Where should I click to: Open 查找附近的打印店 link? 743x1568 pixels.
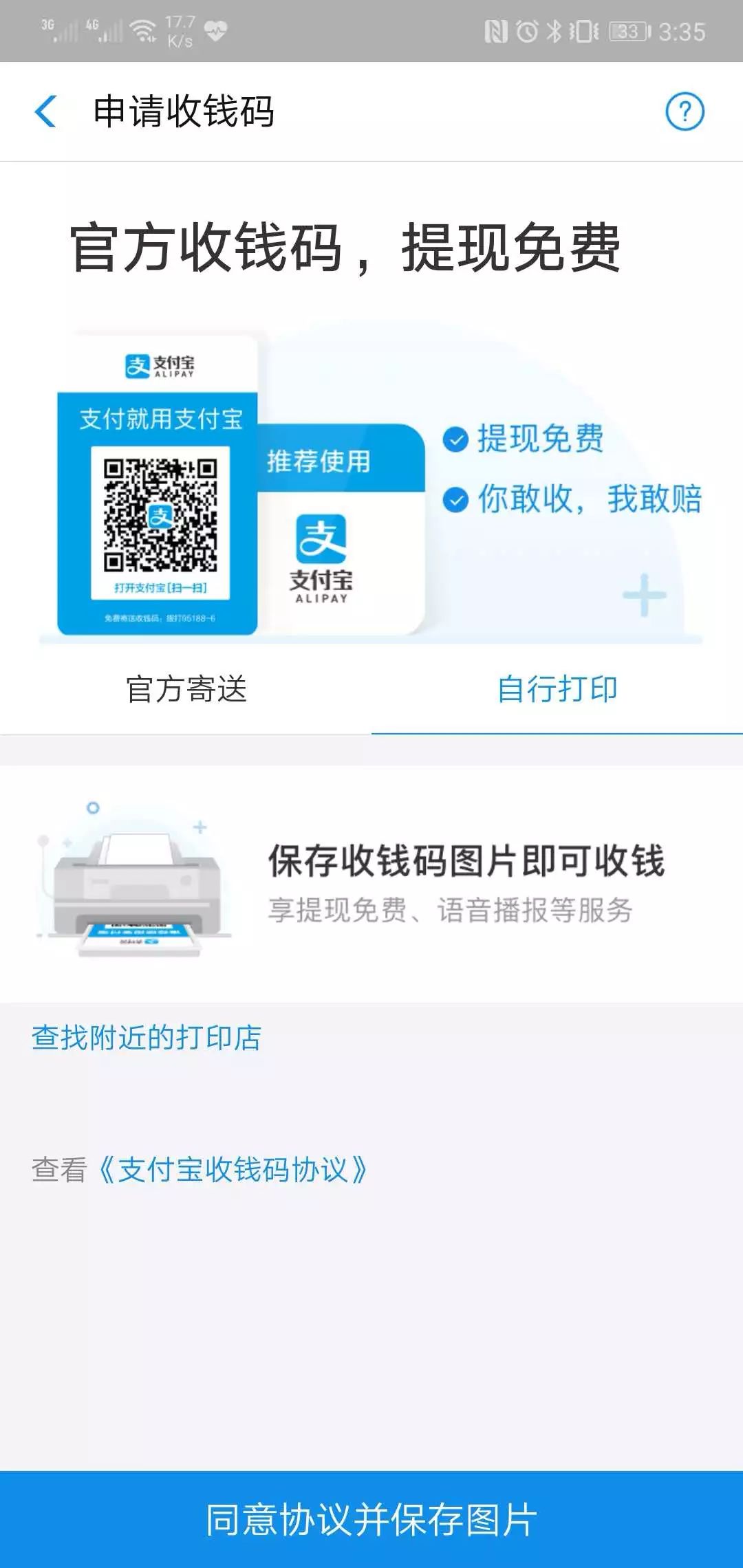pos(147,1037)
